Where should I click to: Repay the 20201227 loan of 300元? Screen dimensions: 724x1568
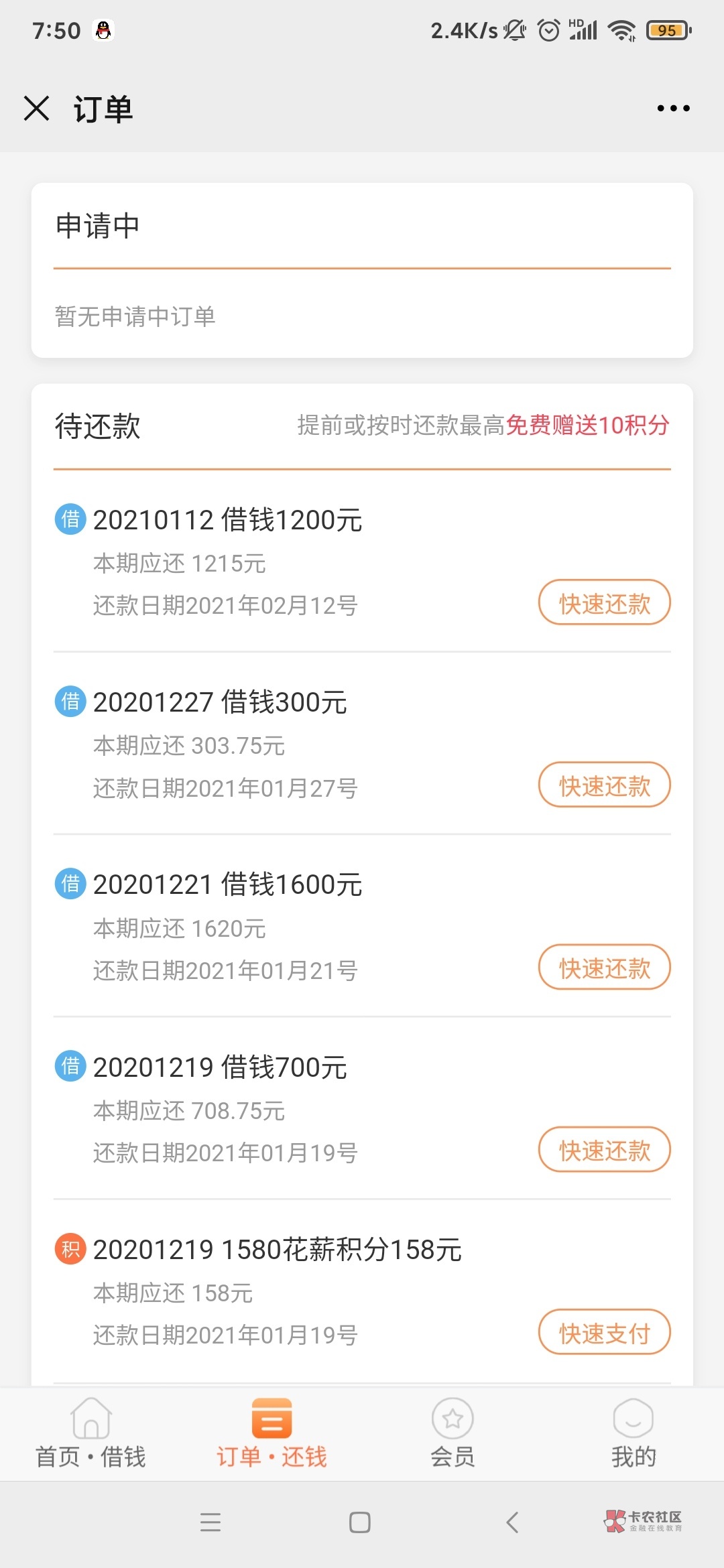point(604,785)
